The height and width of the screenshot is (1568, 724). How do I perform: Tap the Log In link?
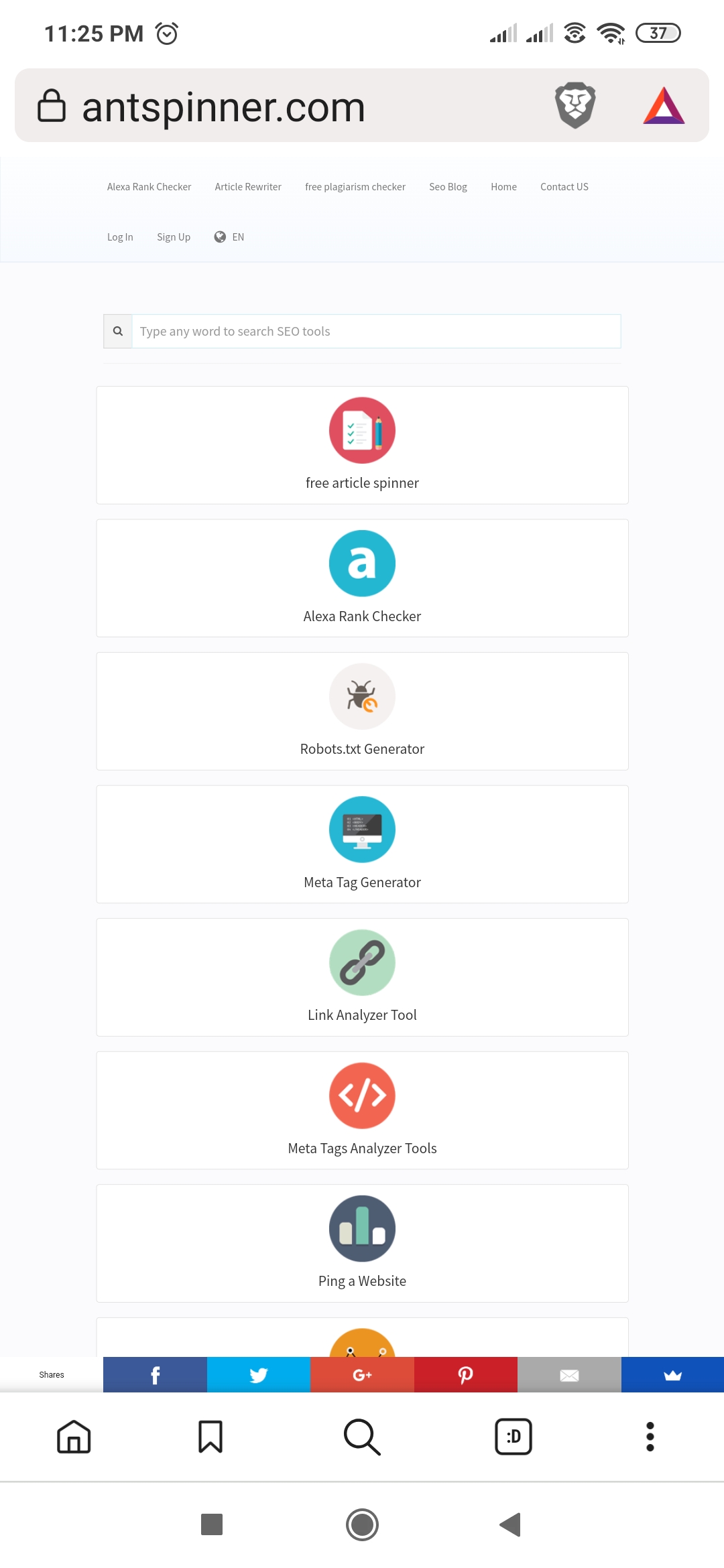pos(120,237)
